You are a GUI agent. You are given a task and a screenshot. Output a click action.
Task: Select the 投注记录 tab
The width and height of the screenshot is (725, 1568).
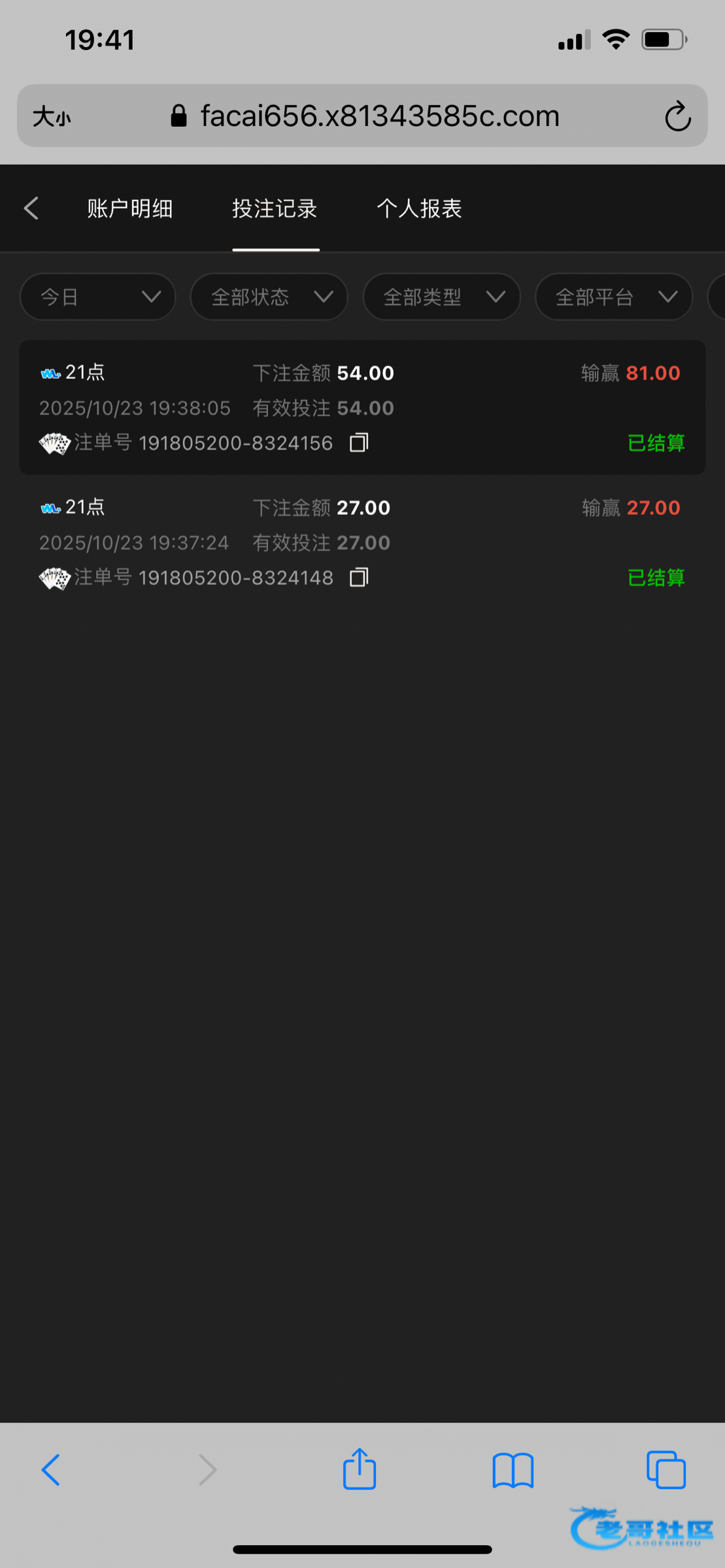click(x=275, y=208)
